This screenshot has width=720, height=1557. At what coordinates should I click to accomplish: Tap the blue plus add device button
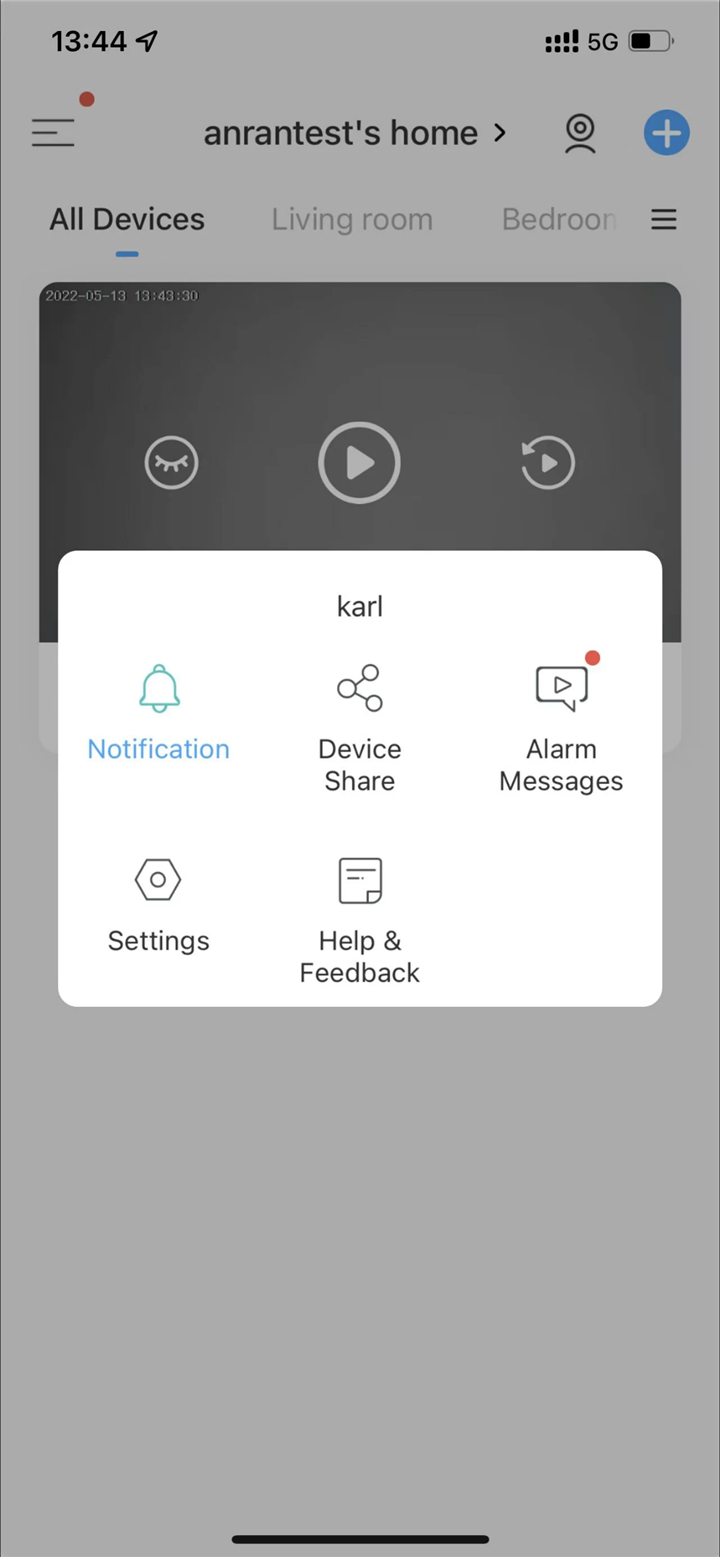pyautogui.click(x=666, y=132)
